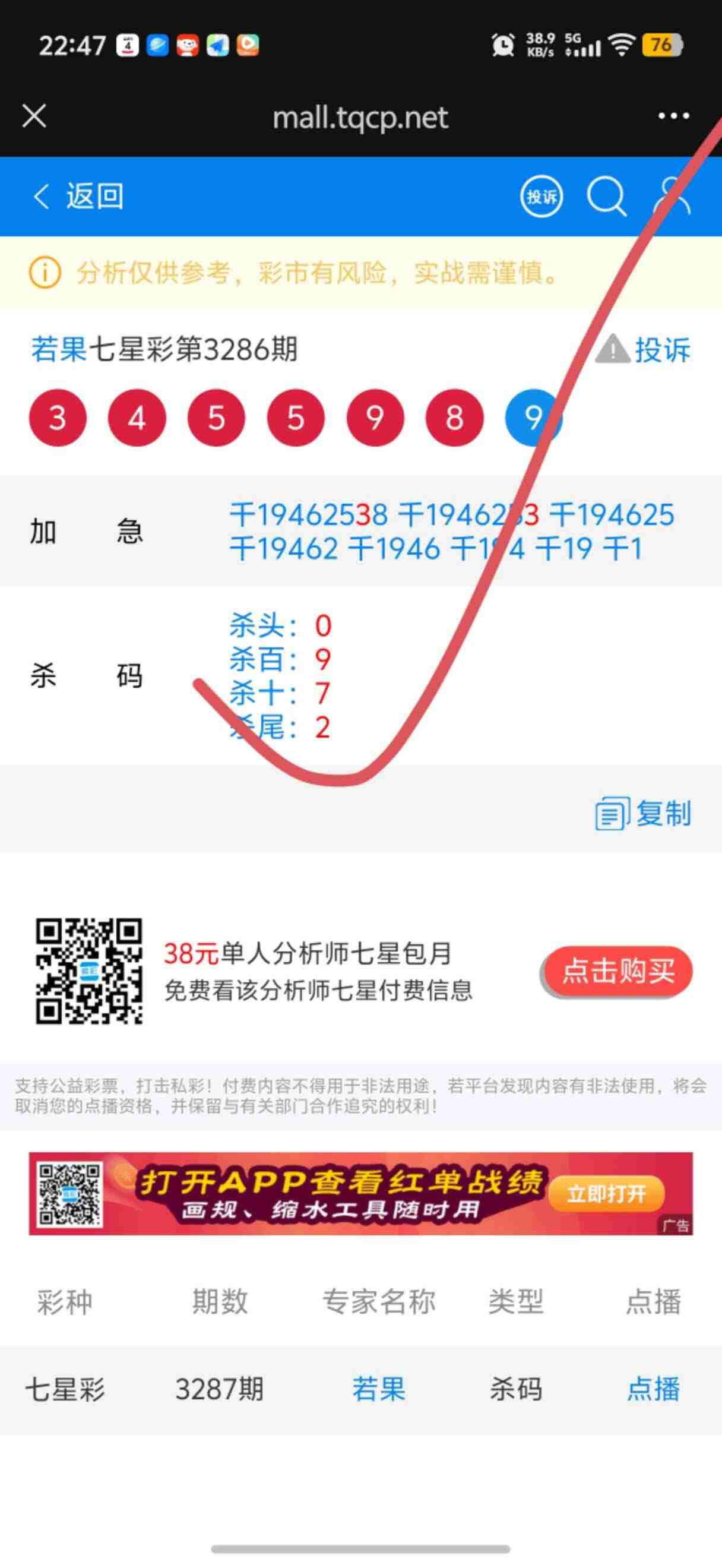
Task: Tap the 投诉 complaint badge icon
Action: tap(541, 196)
